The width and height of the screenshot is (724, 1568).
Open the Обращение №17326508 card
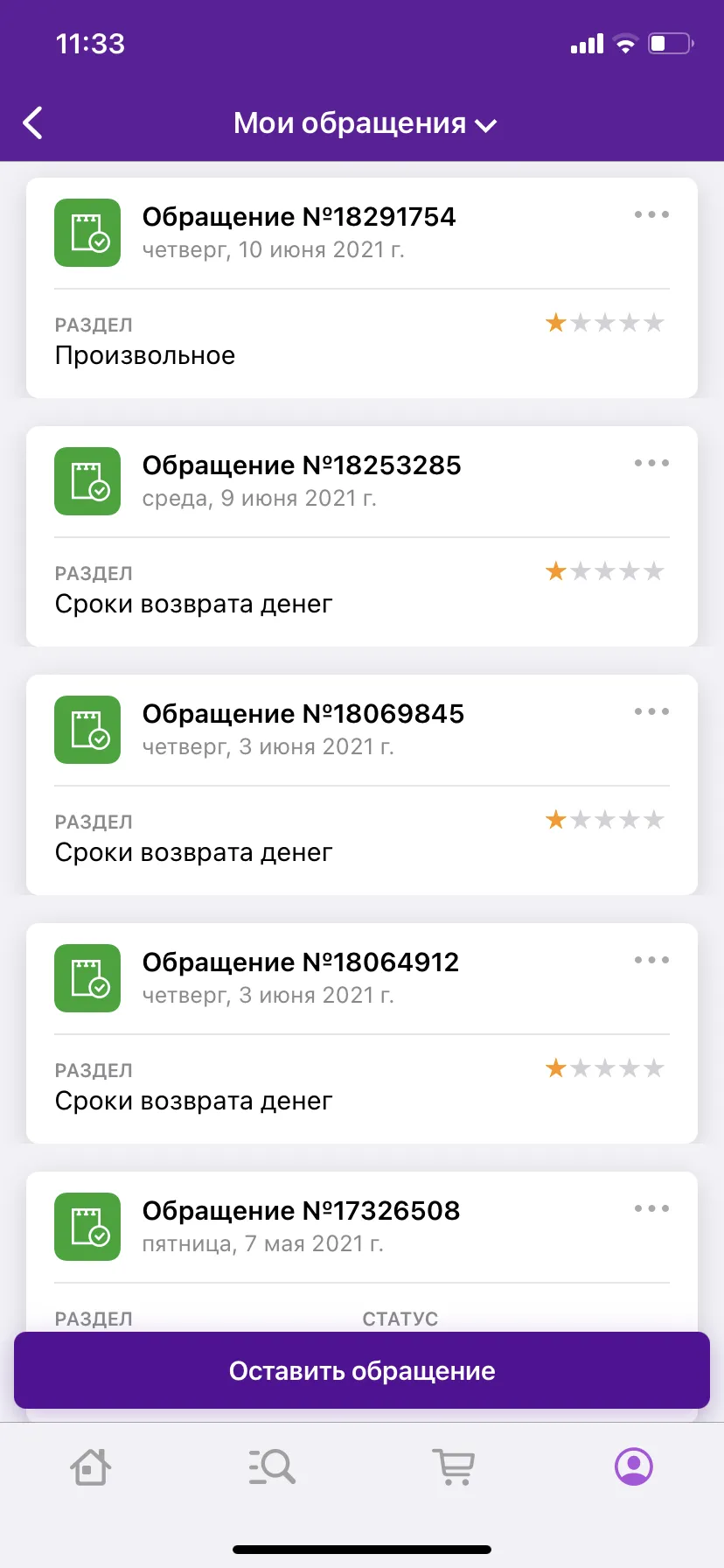click(362, 1251)
